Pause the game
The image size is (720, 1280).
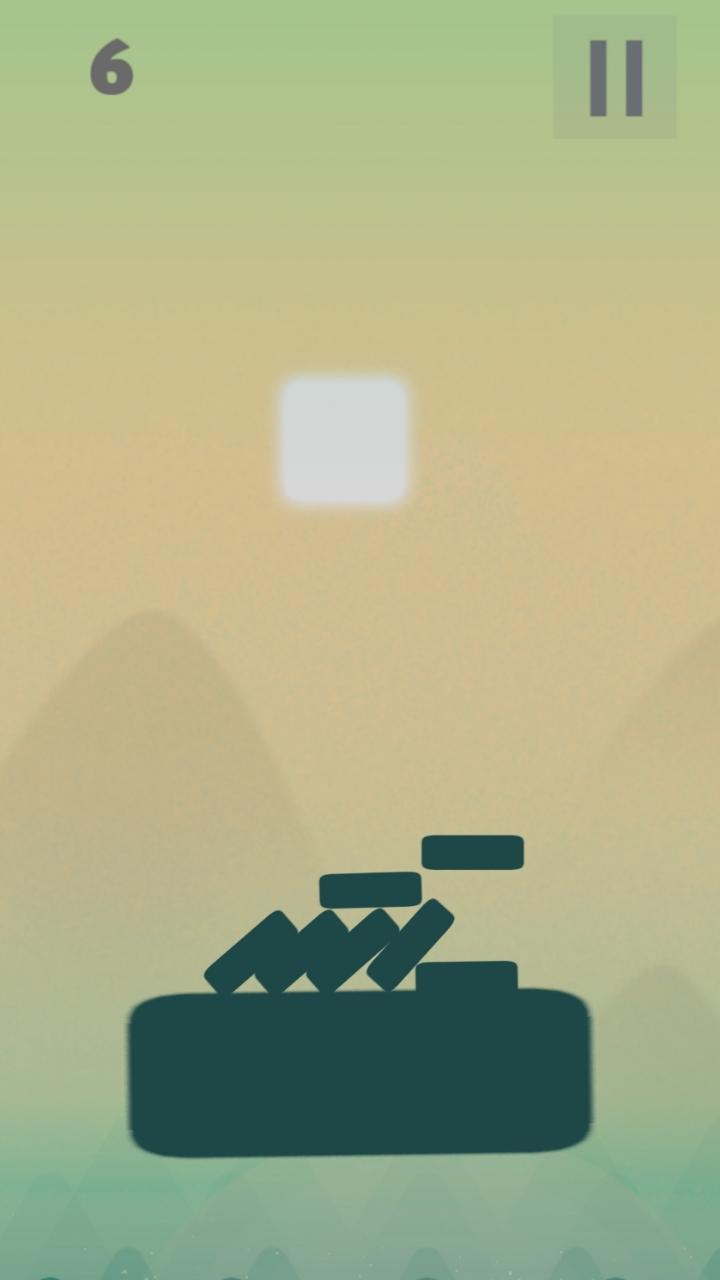[x=615, y=77]
